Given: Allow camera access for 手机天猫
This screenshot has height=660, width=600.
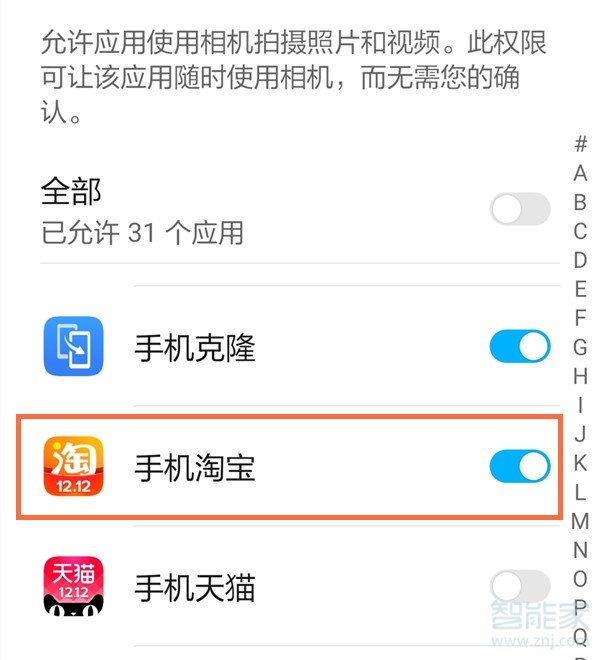Looking at the screenshot, I should click(520, 587).
